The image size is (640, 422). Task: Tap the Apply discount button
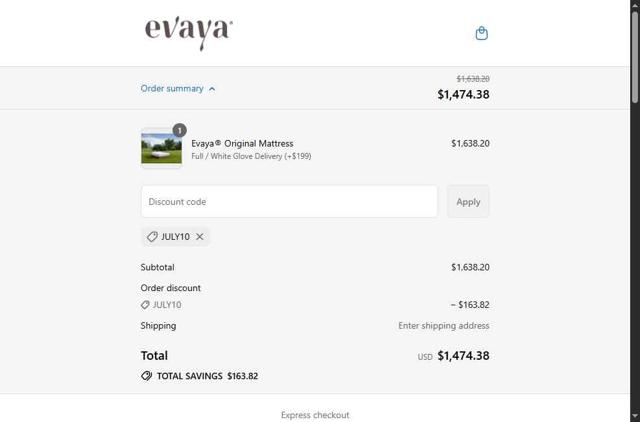468,201
